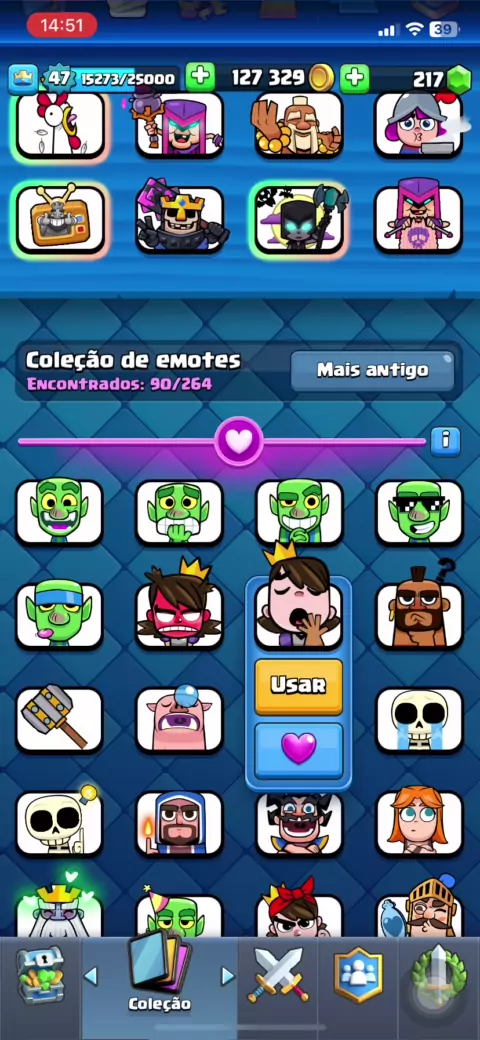The image size is (480, 1040).
Task: Go to next collection section arrow
Action: point(227,976)
